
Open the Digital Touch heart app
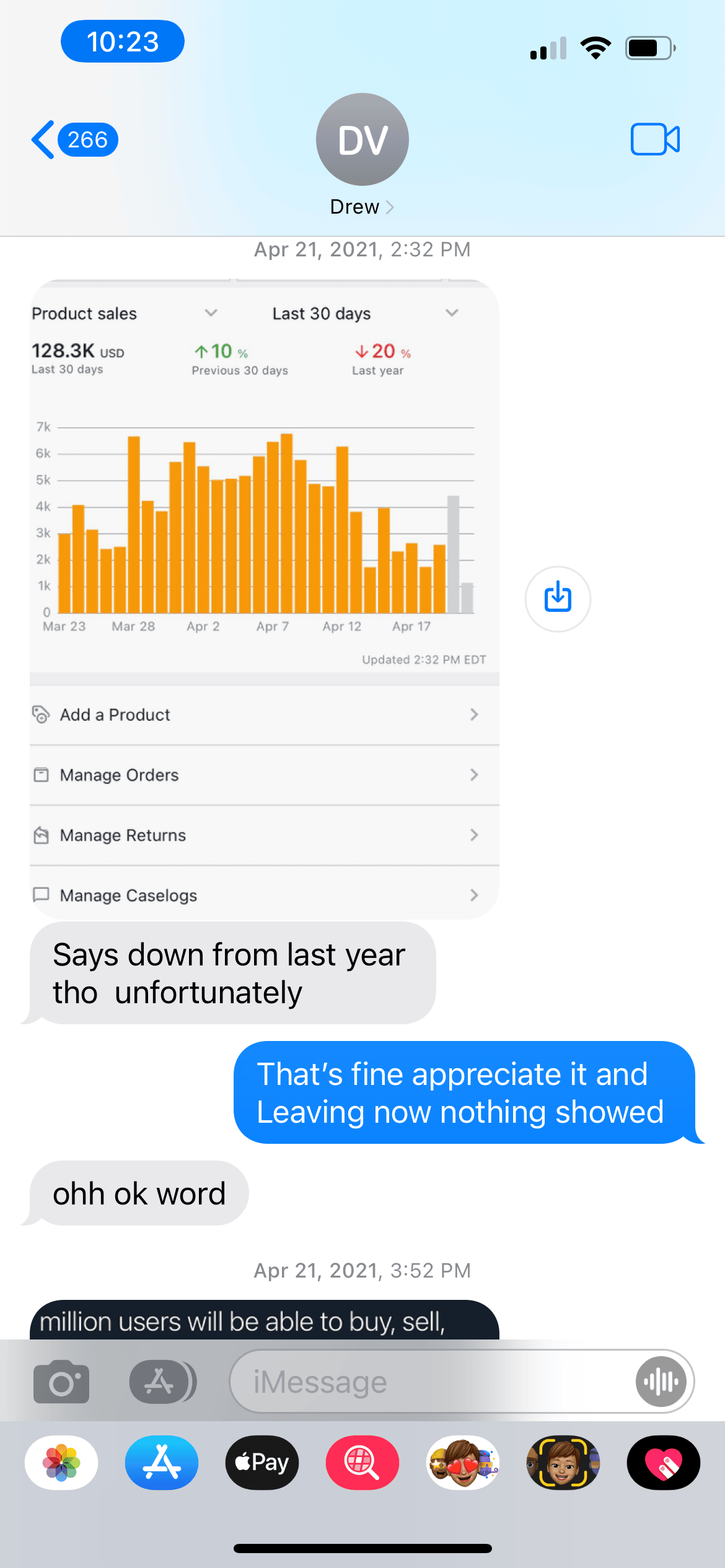[x=664, y=1463]
